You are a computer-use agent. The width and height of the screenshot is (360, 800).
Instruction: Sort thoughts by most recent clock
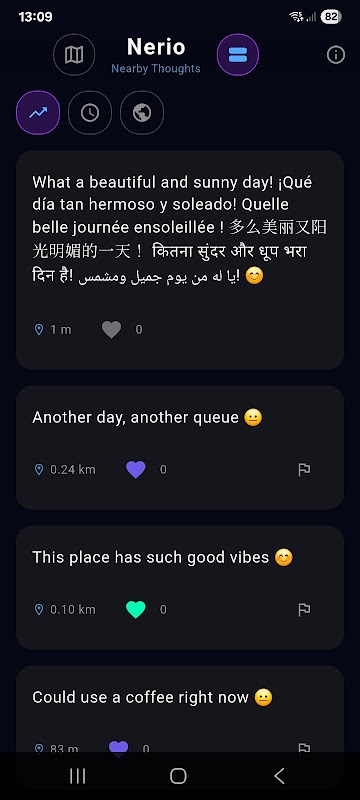(90, 112)
